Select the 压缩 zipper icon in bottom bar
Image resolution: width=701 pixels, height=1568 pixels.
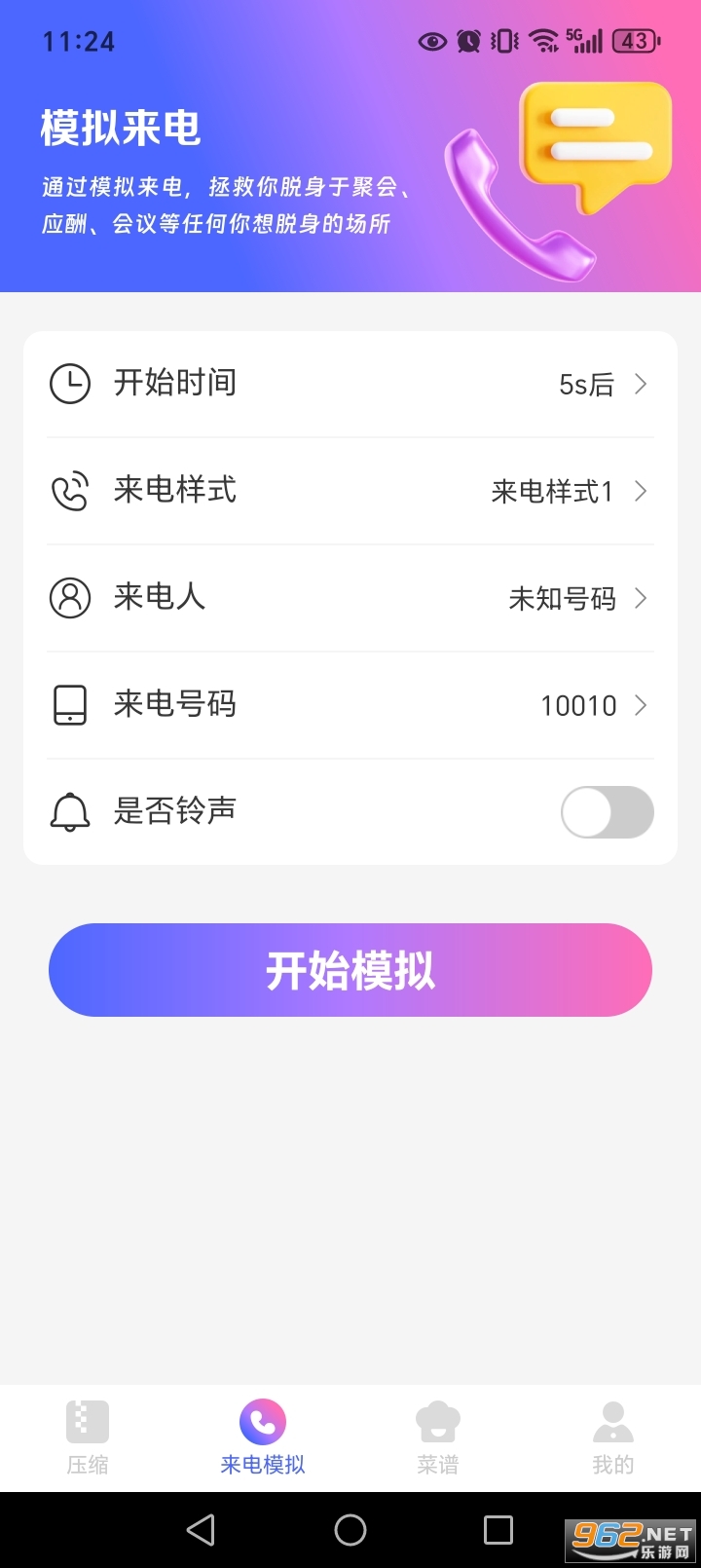coord(87,1421)
